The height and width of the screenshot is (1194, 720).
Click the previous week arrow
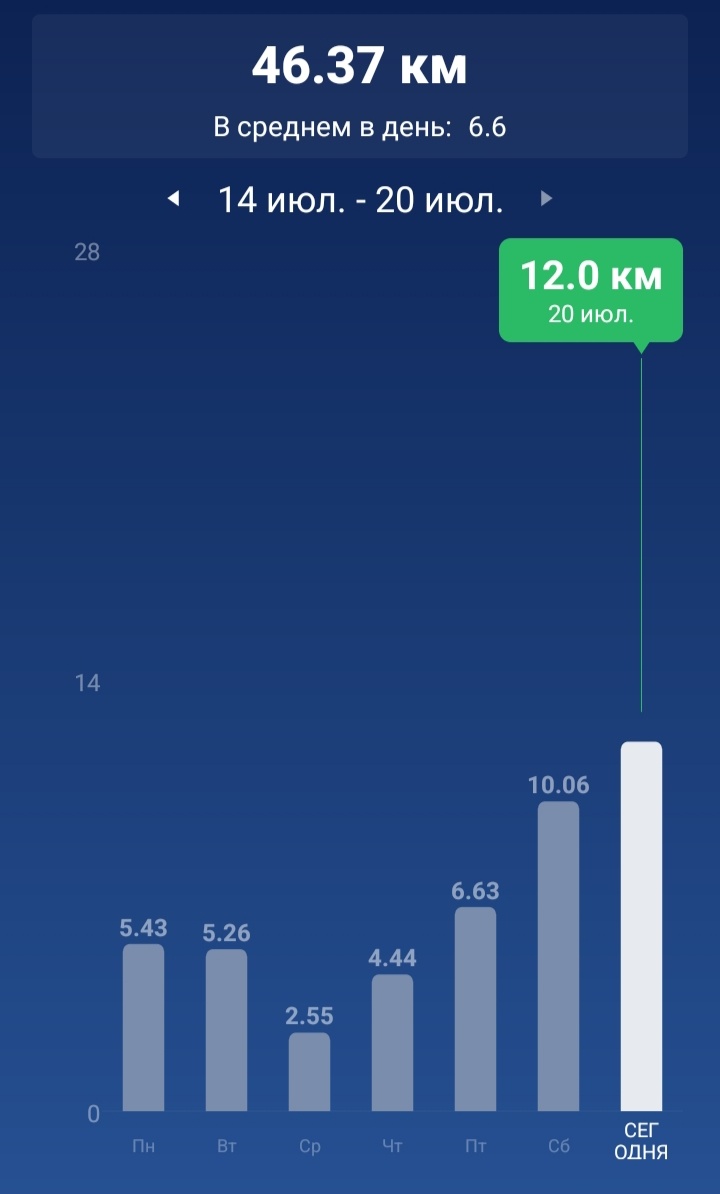(175, 198)
